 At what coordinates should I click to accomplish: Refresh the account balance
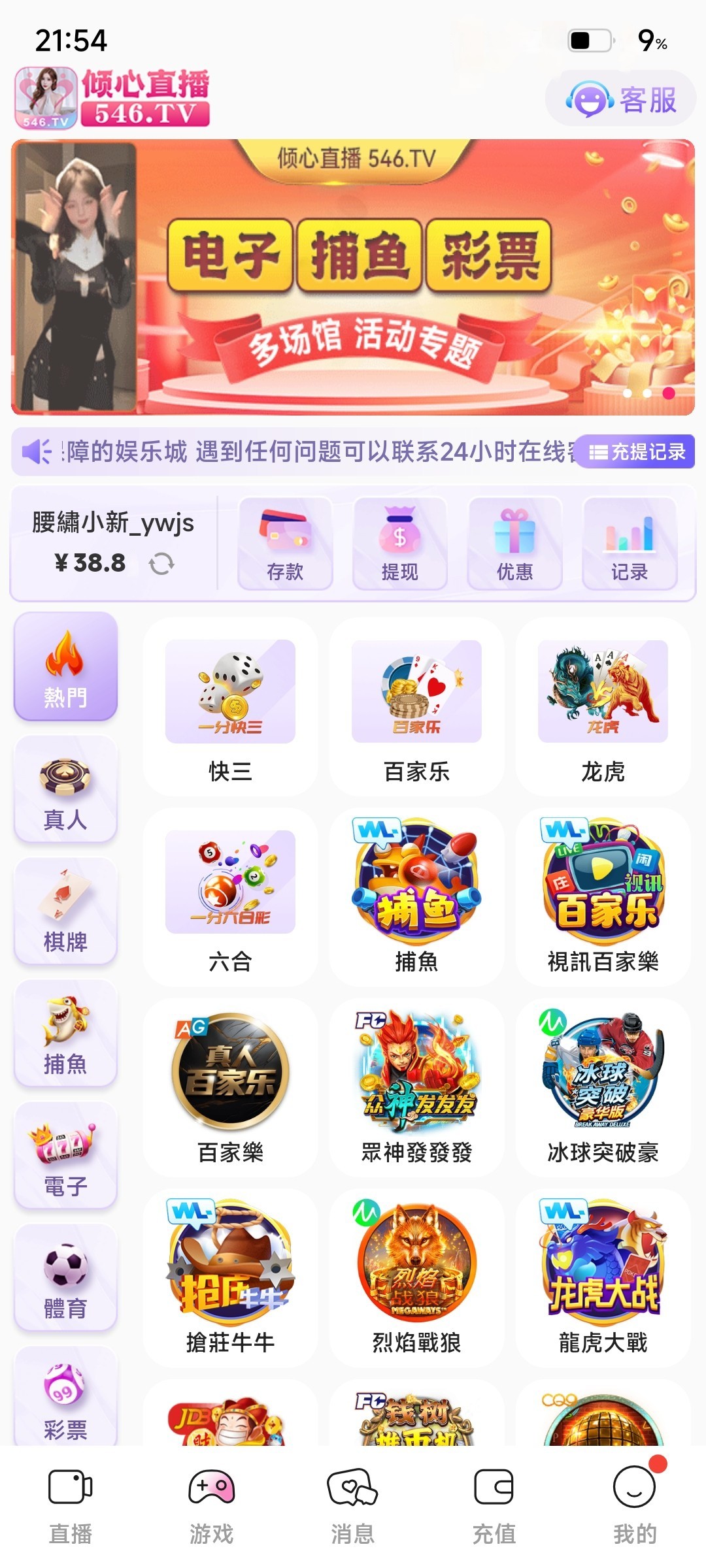pyautogui.click(x=161, y=563)
